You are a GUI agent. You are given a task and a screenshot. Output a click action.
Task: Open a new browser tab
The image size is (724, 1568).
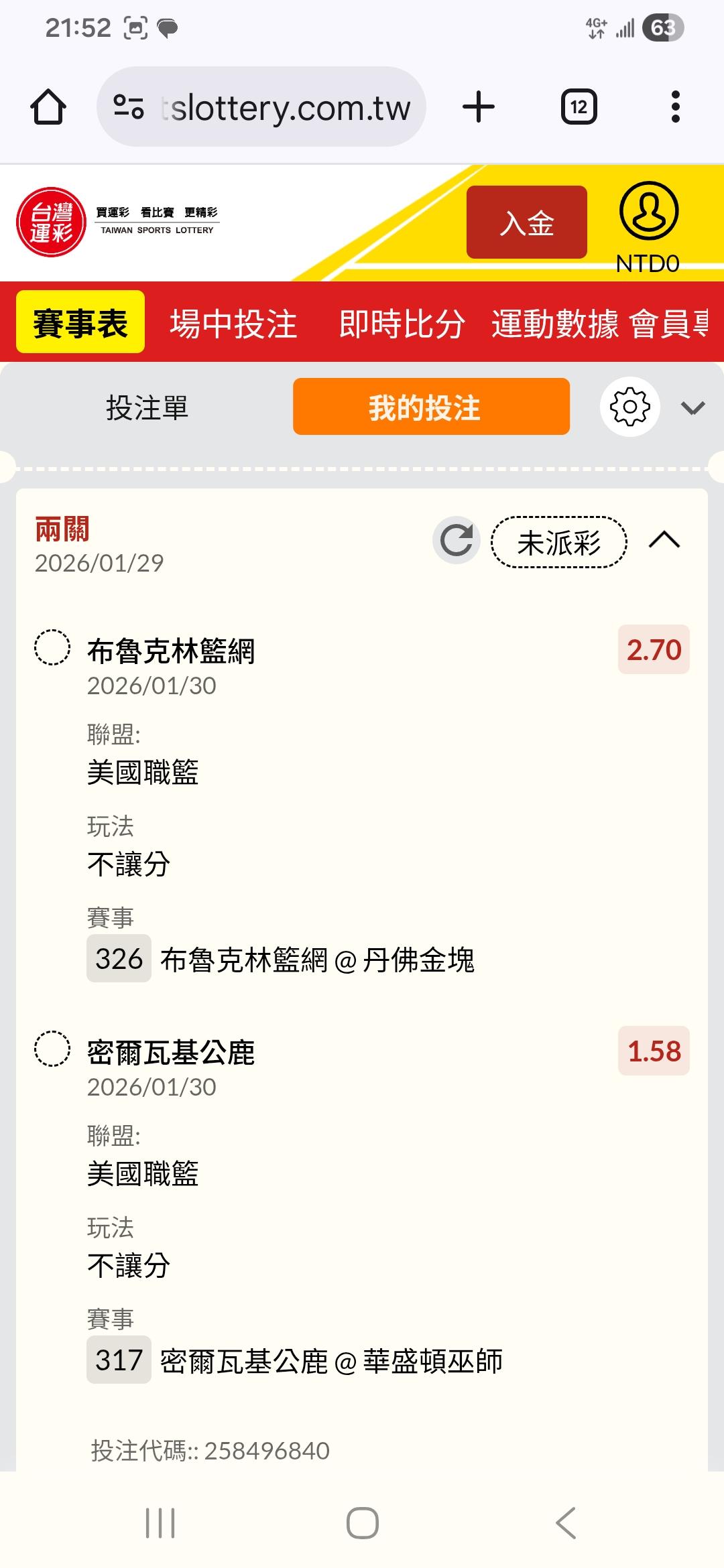point(479,107)
